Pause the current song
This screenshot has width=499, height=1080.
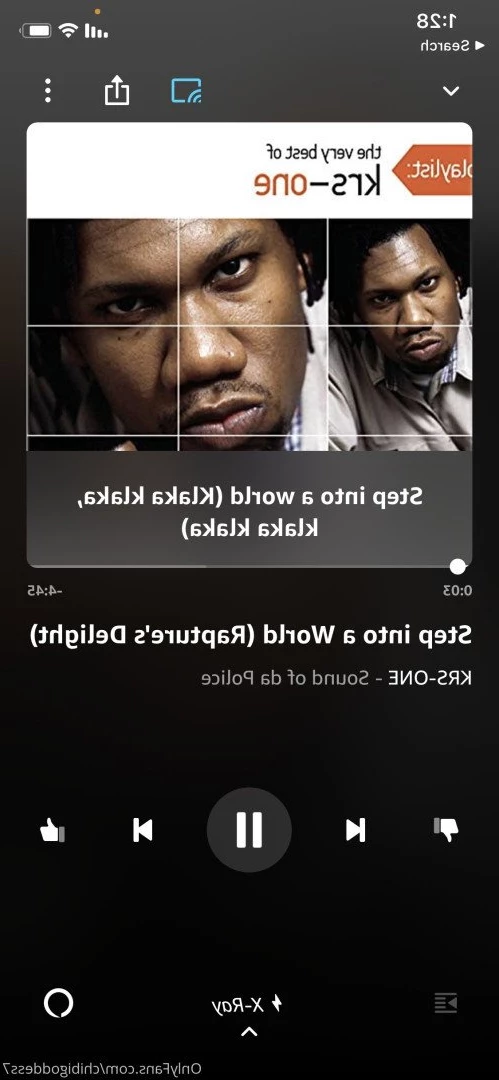(x=250, y=830)
